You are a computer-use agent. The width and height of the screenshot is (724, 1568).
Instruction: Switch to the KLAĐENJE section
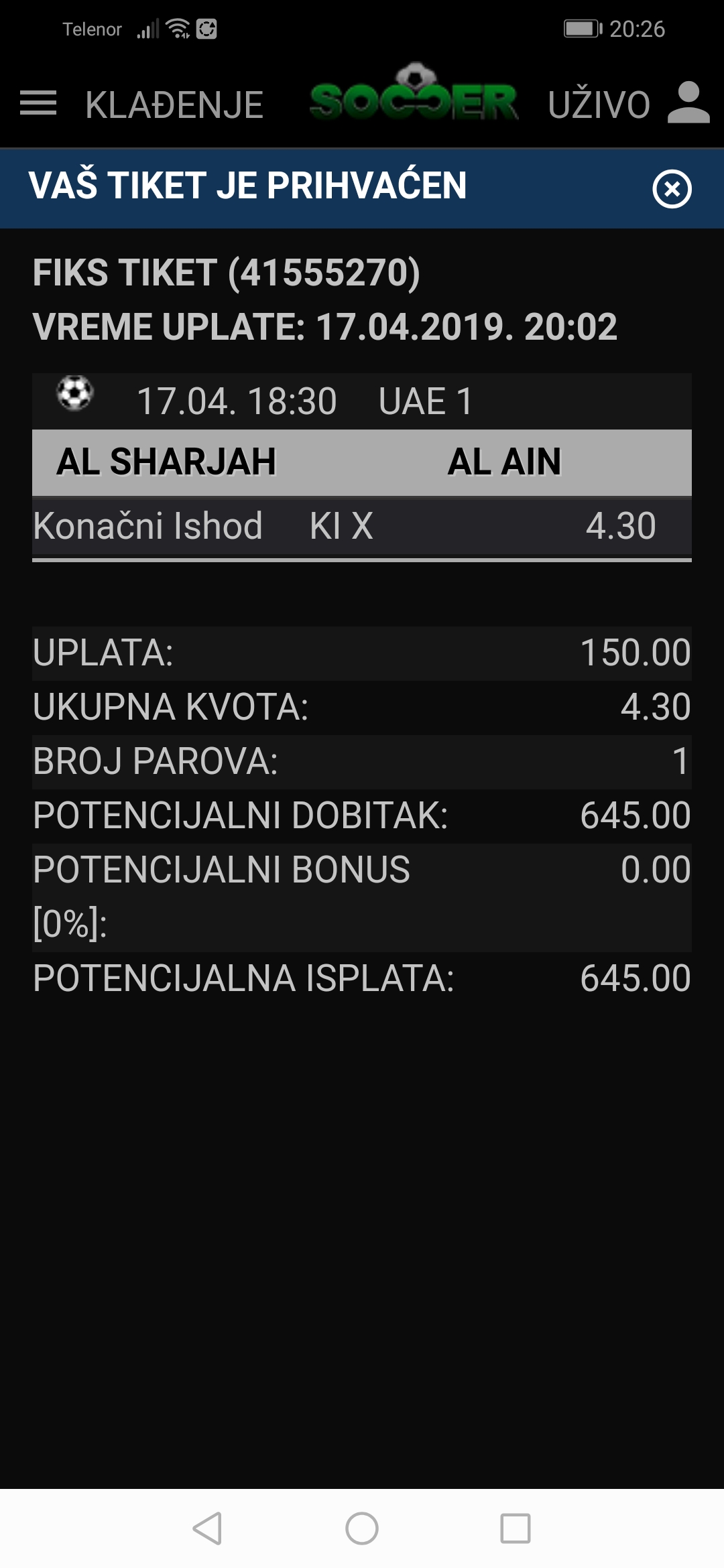pyautogui.click(x=174, y=105)
